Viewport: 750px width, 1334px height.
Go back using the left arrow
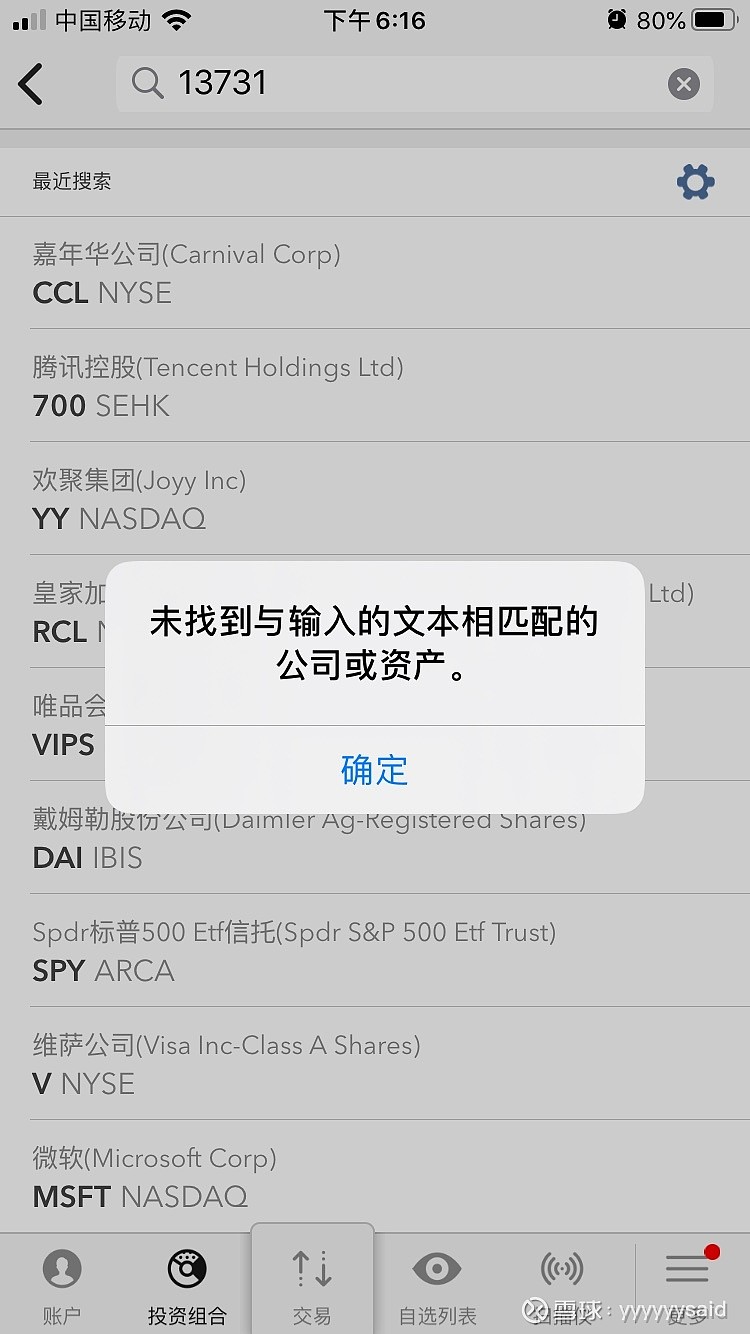[30, 84]
